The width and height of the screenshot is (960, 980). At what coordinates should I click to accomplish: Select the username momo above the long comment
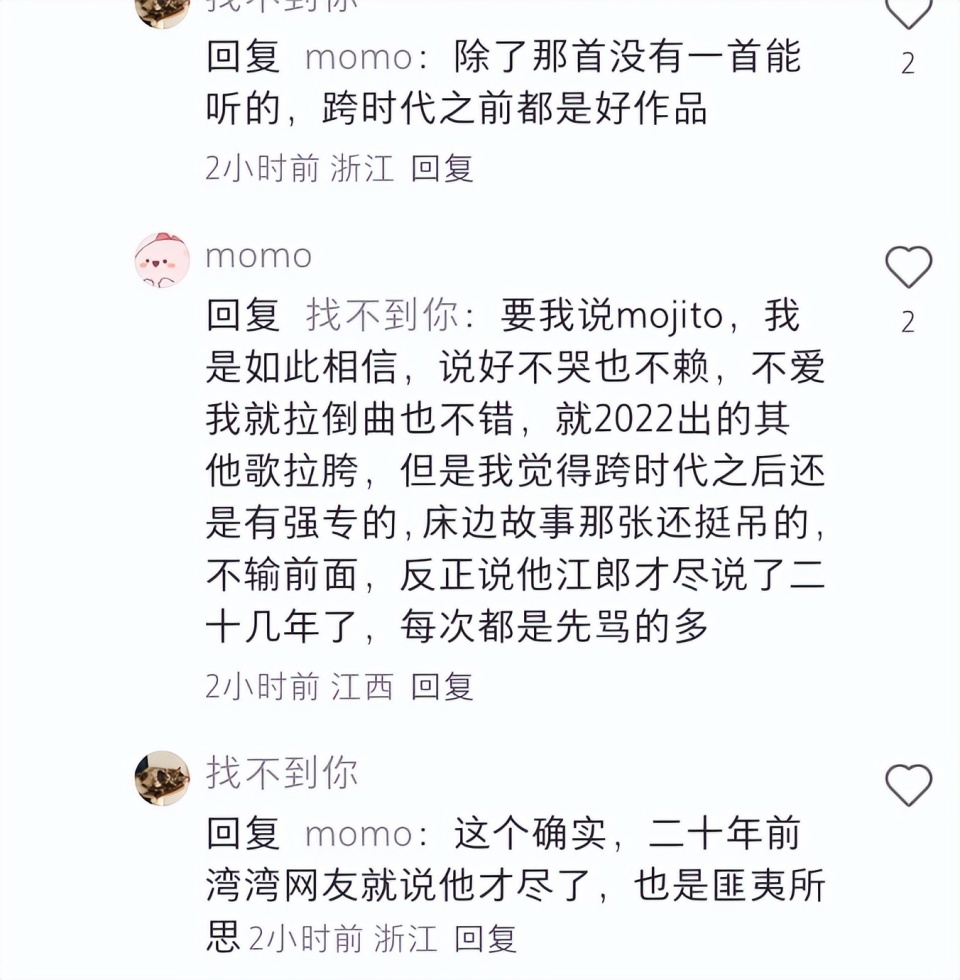coord(259,256)
